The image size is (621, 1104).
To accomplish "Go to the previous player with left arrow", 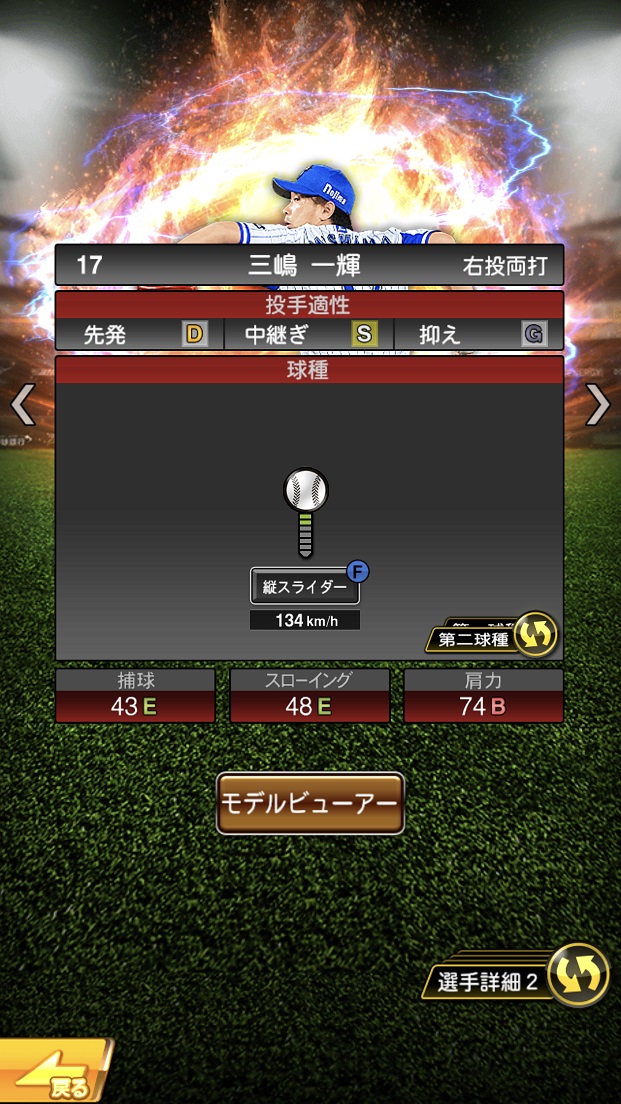I will point(22,404).
